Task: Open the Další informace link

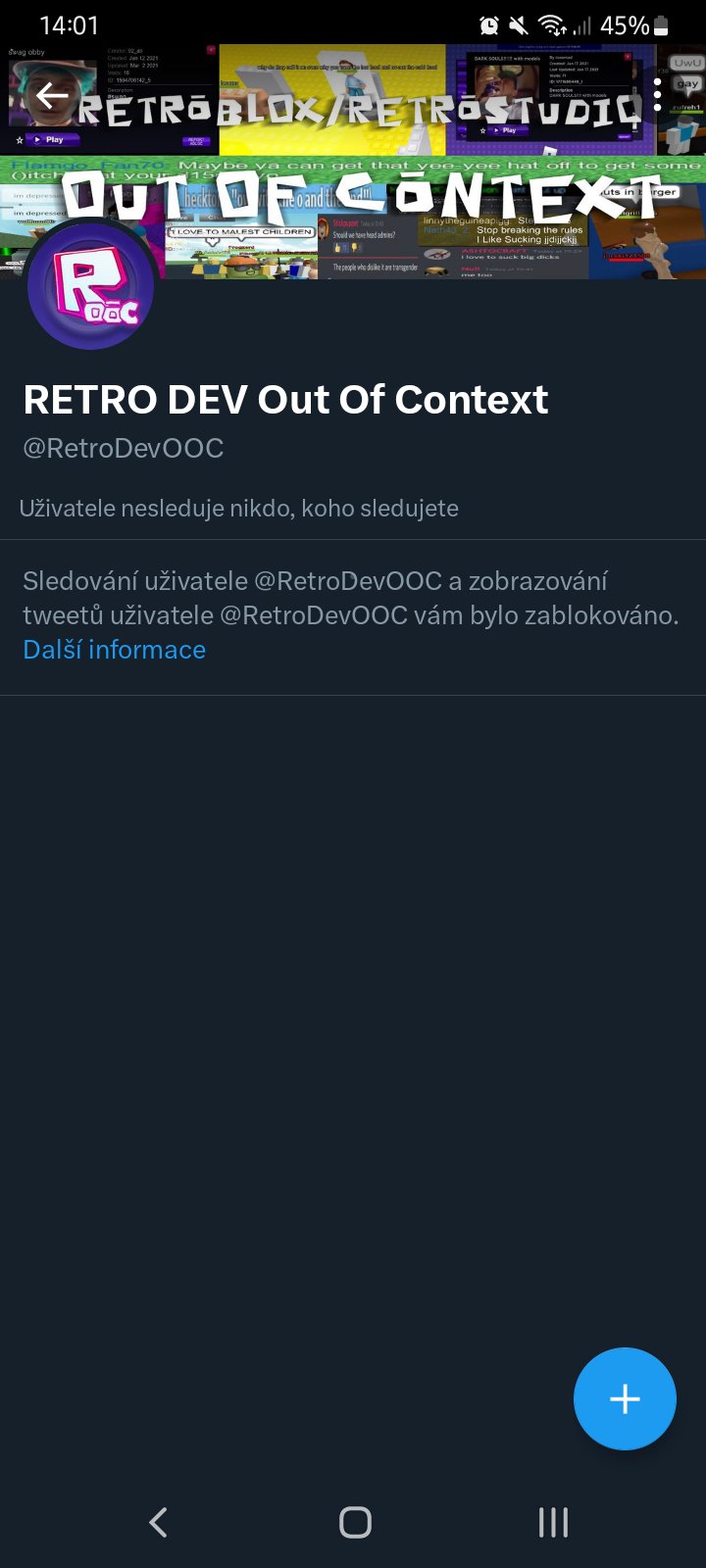Action: [114, 650]
